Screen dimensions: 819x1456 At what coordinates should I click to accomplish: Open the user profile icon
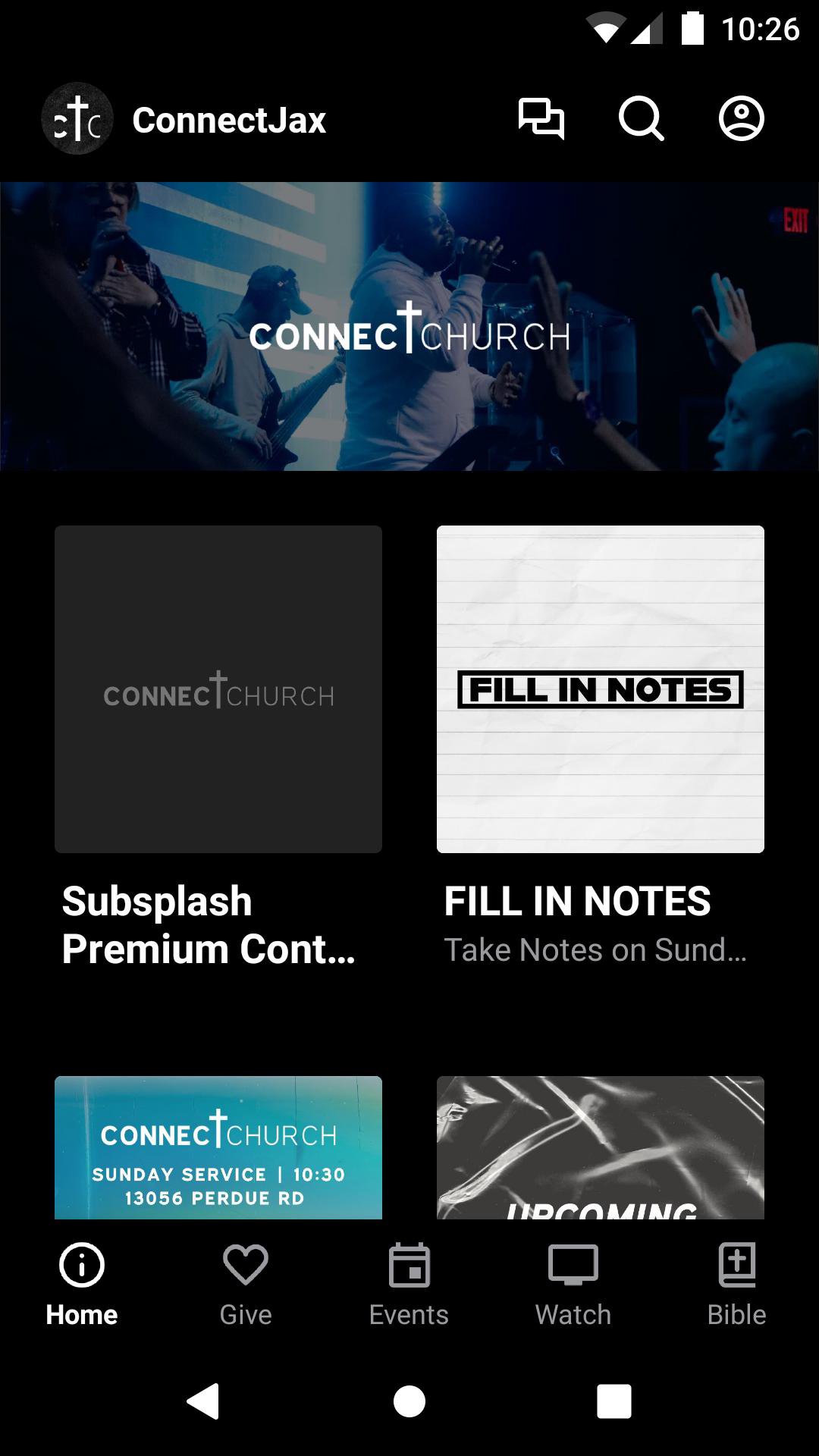(x=741, y=119)
